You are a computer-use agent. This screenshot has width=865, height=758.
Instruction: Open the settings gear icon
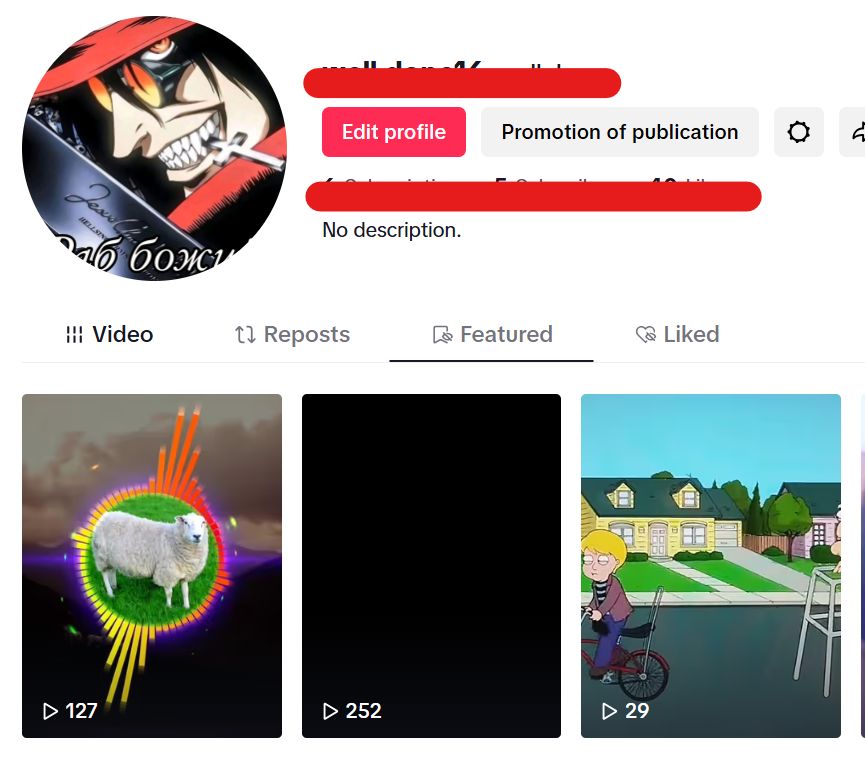(x=798, y=132)
